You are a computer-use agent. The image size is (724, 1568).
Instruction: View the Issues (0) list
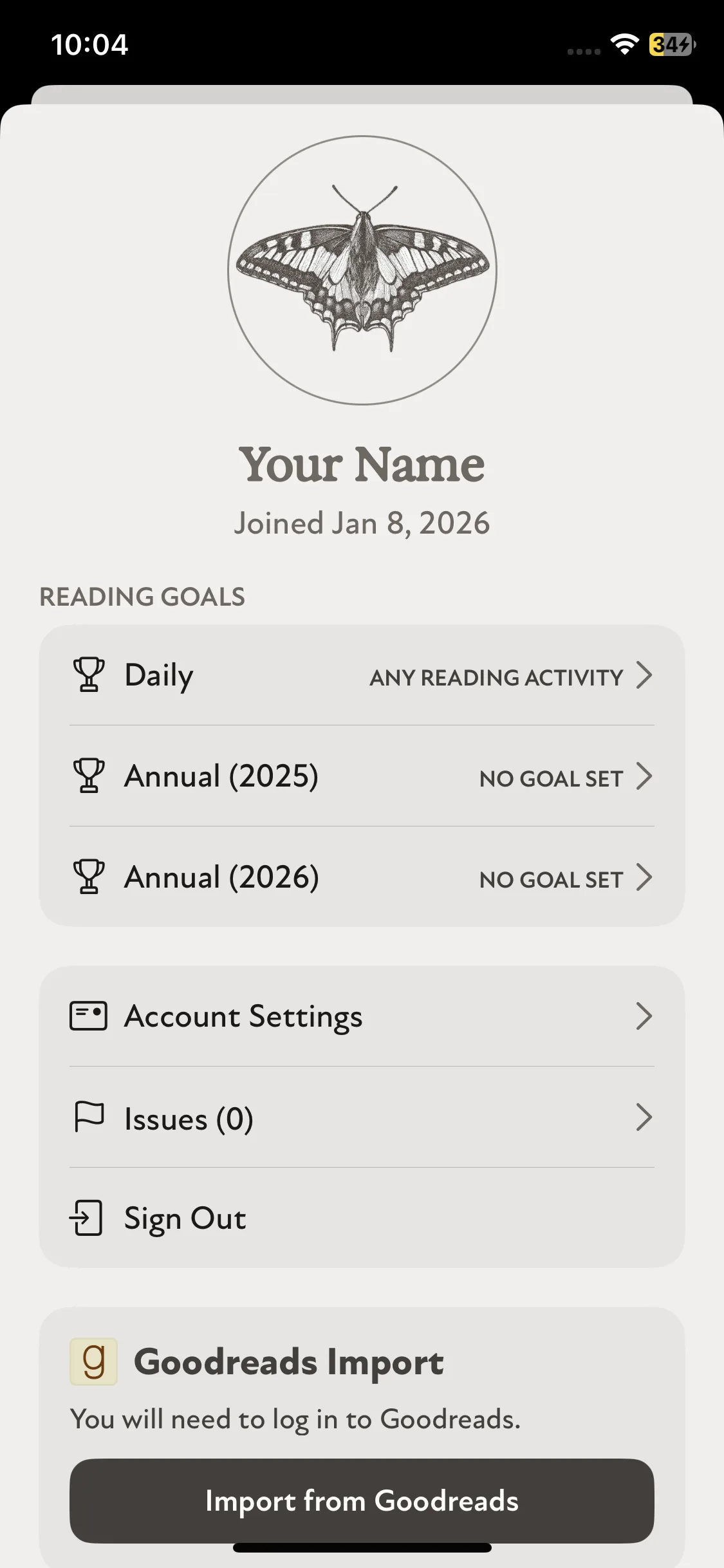(x=362, y=1118)
